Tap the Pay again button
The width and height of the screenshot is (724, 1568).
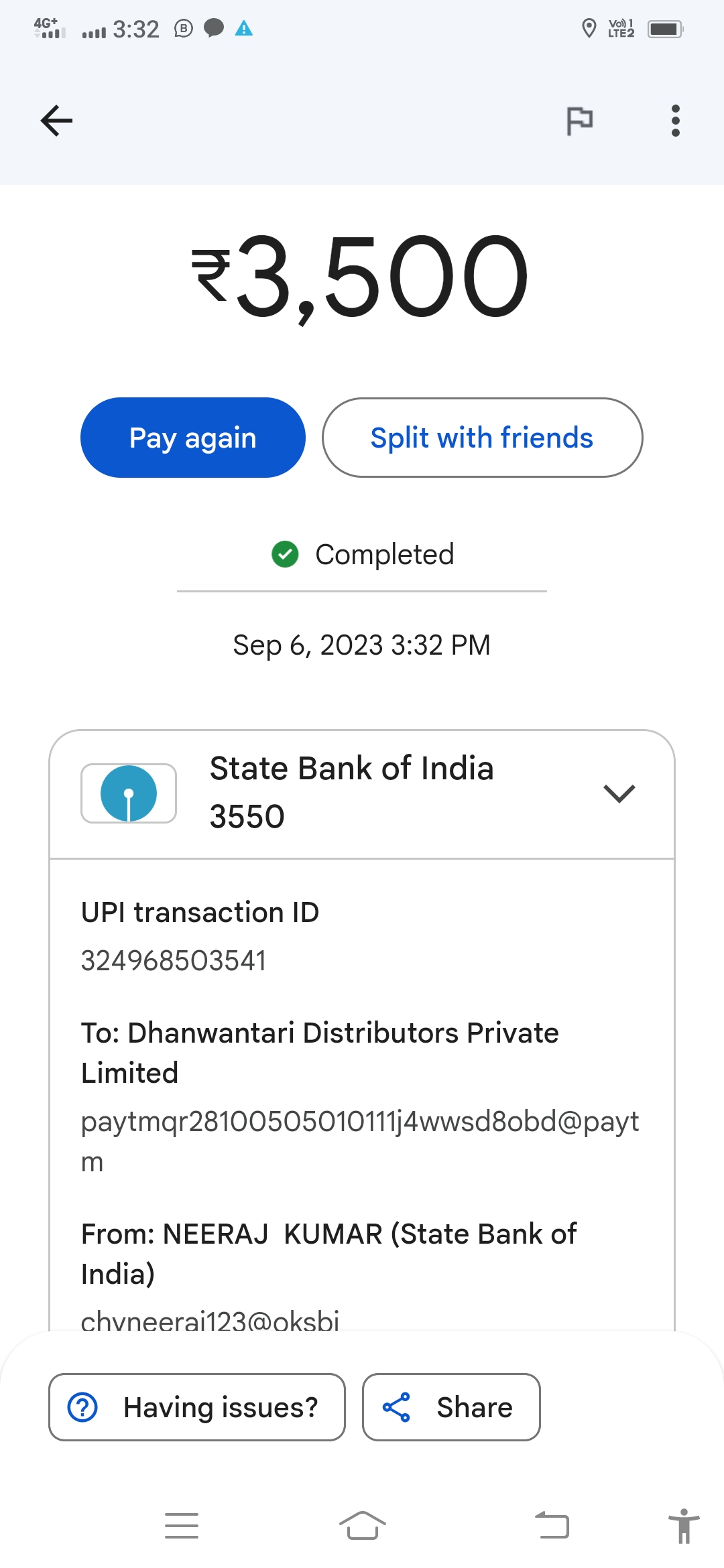coord(193,438)
